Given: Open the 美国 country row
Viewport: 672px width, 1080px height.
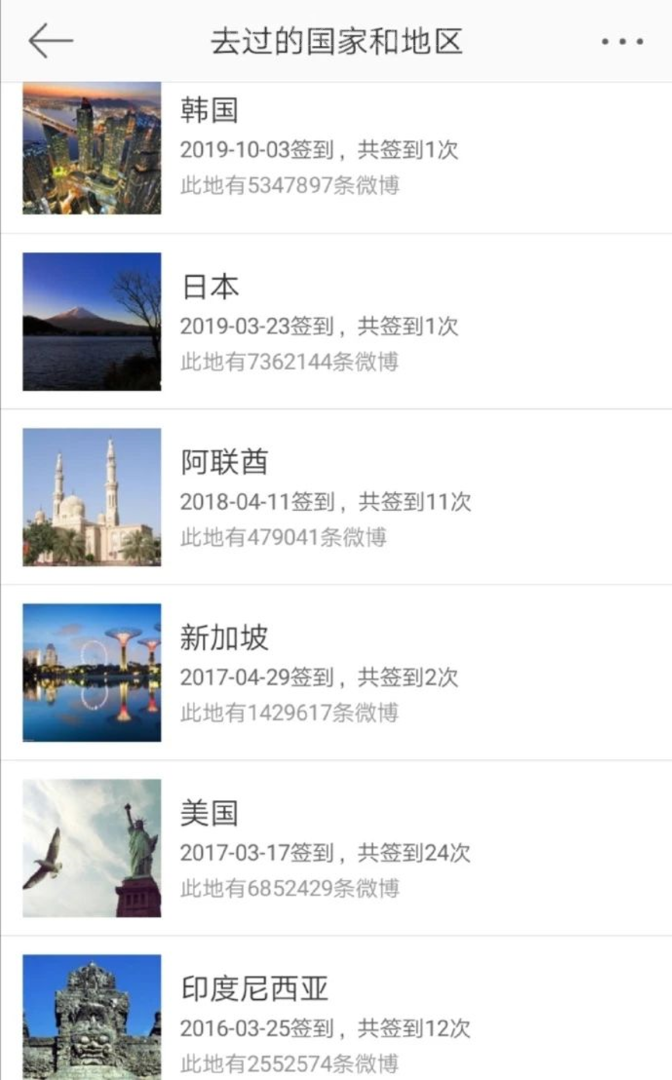Looking at the screenshot, I should (336, 848).
